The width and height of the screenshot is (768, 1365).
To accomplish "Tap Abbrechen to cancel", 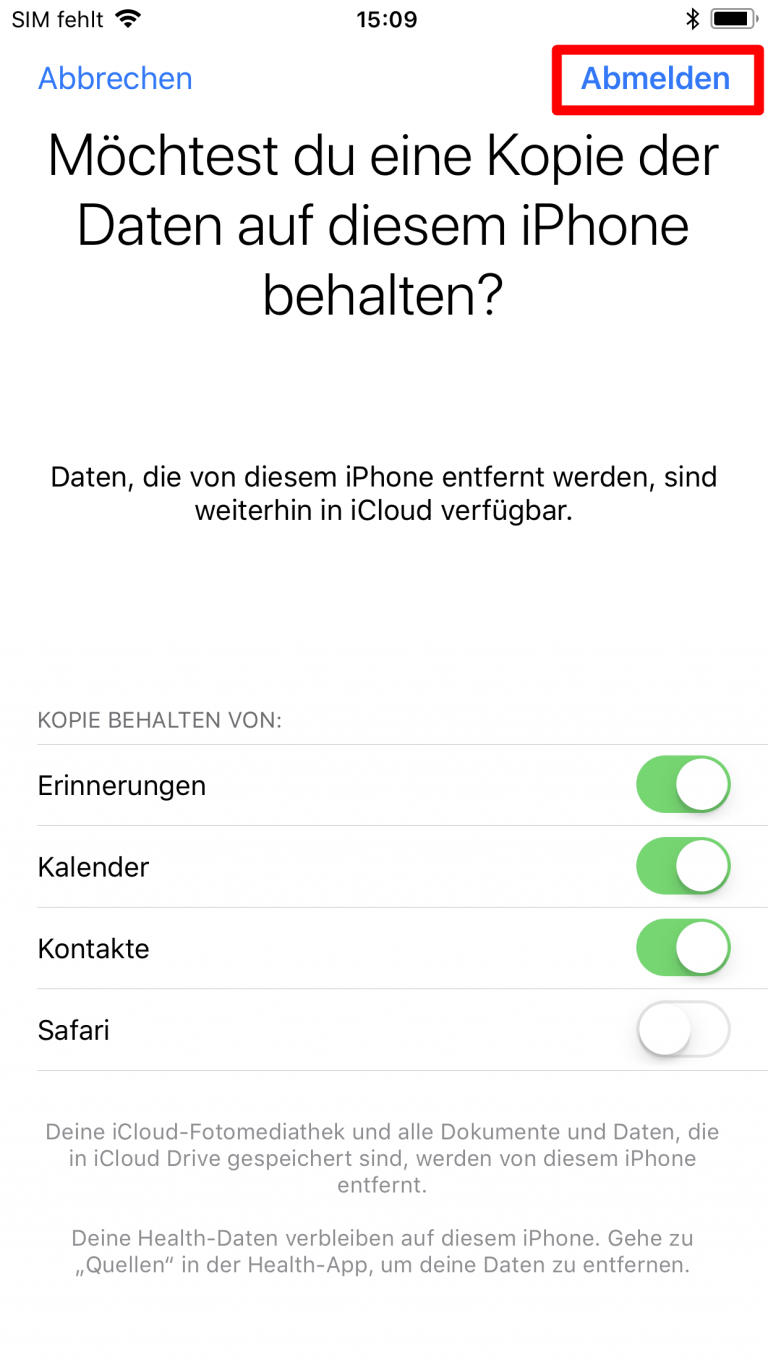I will (x=115, y=79).
